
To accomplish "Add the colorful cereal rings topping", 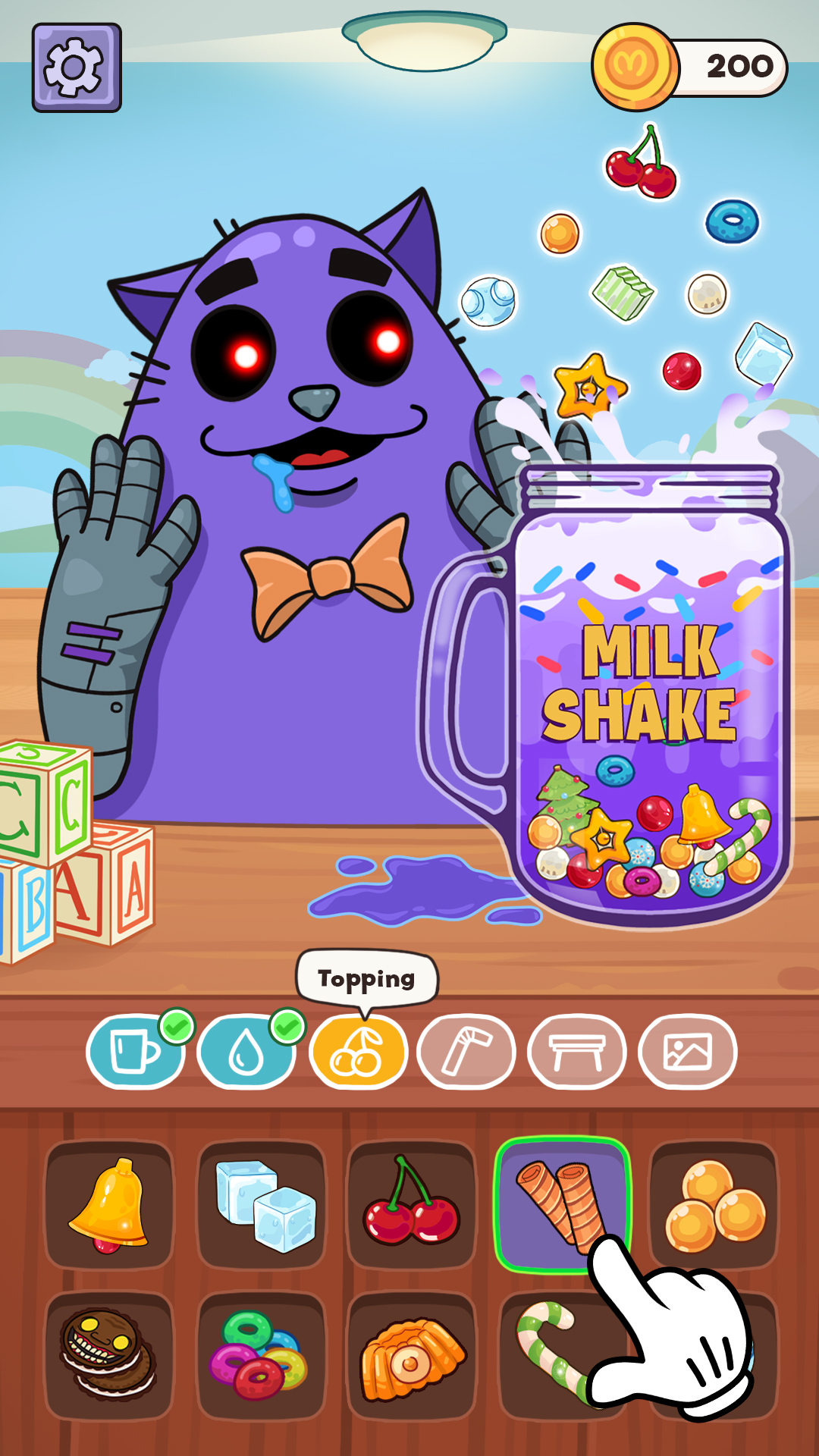I will click(262, 1355).
